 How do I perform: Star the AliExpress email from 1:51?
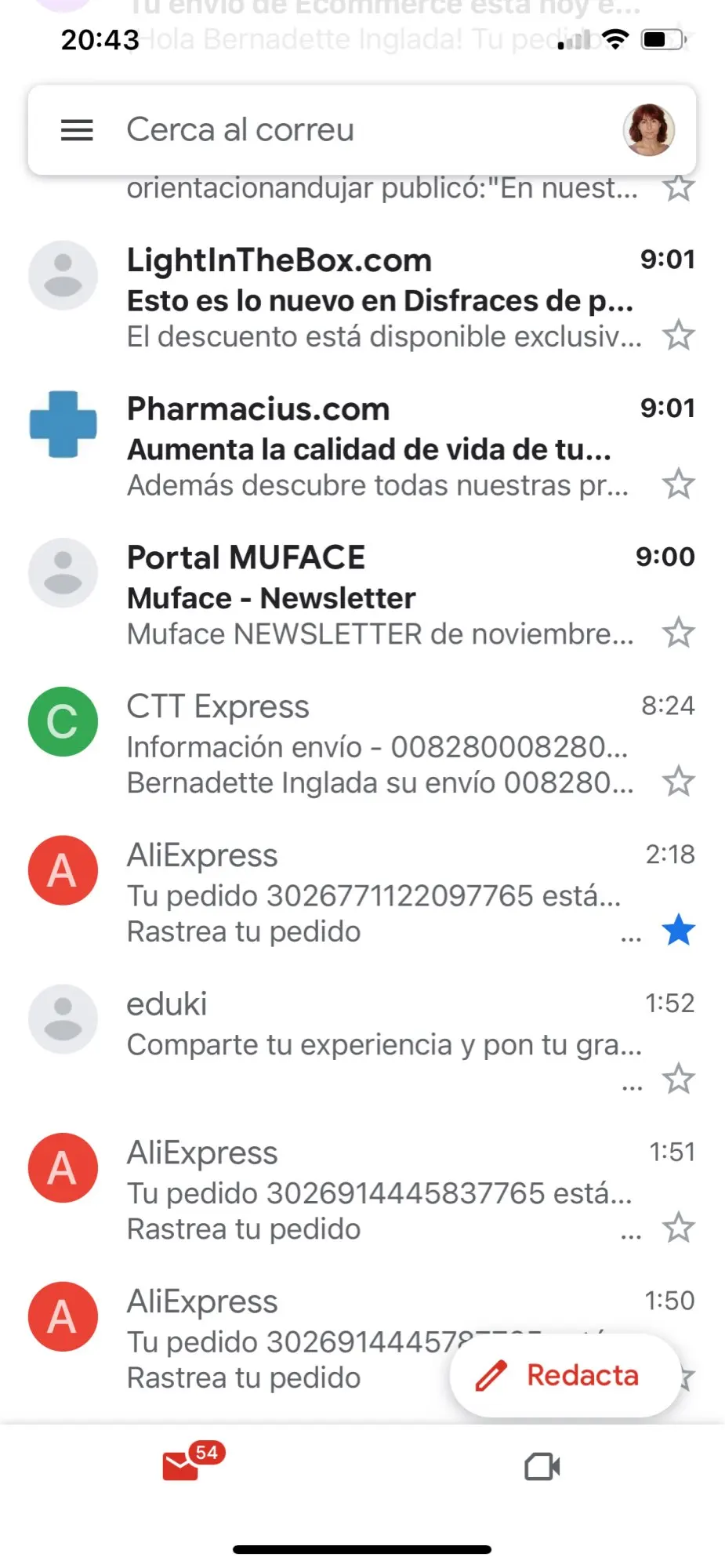(678, 1229)
